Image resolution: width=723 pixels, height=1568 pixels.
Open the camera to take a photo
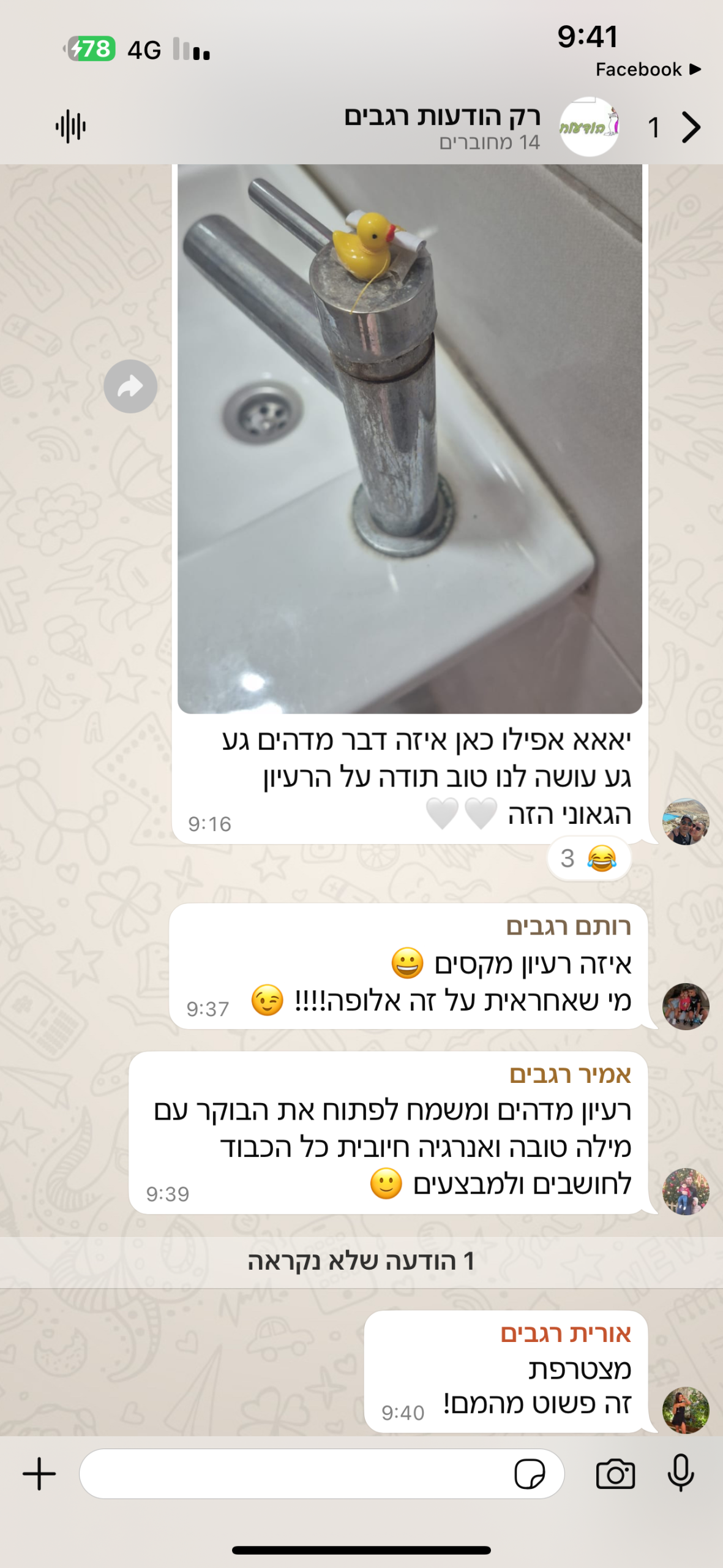click(x=615, y=1474)
